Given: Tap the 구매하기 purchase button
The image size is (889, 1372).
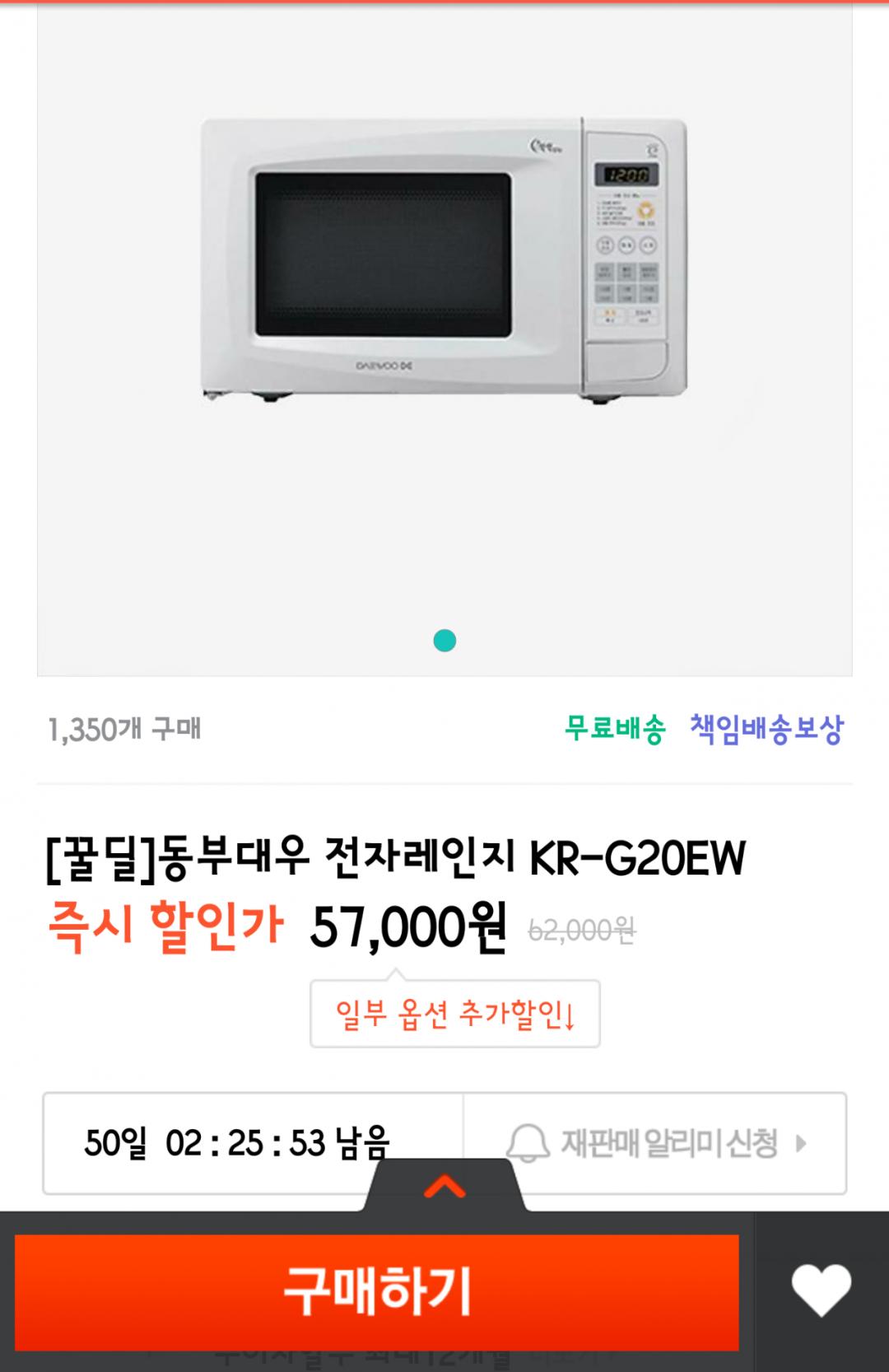Looking at the screenshot, I should (376, 1290).
